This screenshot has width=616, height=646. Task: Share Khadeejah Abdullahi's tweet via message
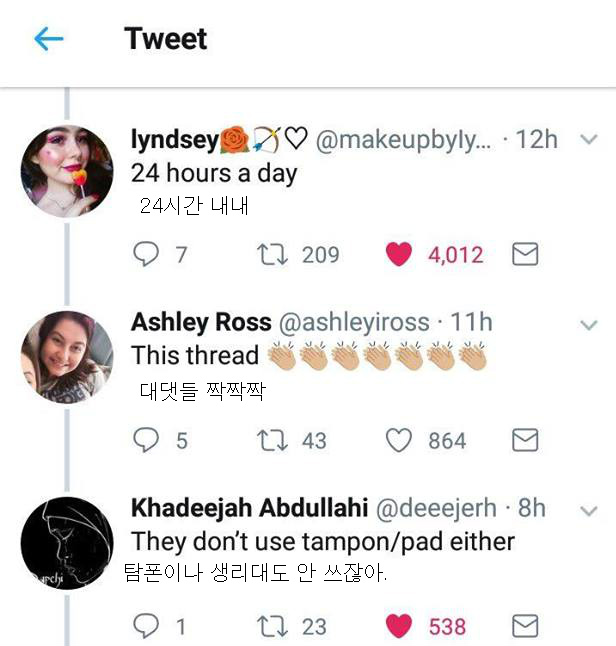tap(525, 626)
